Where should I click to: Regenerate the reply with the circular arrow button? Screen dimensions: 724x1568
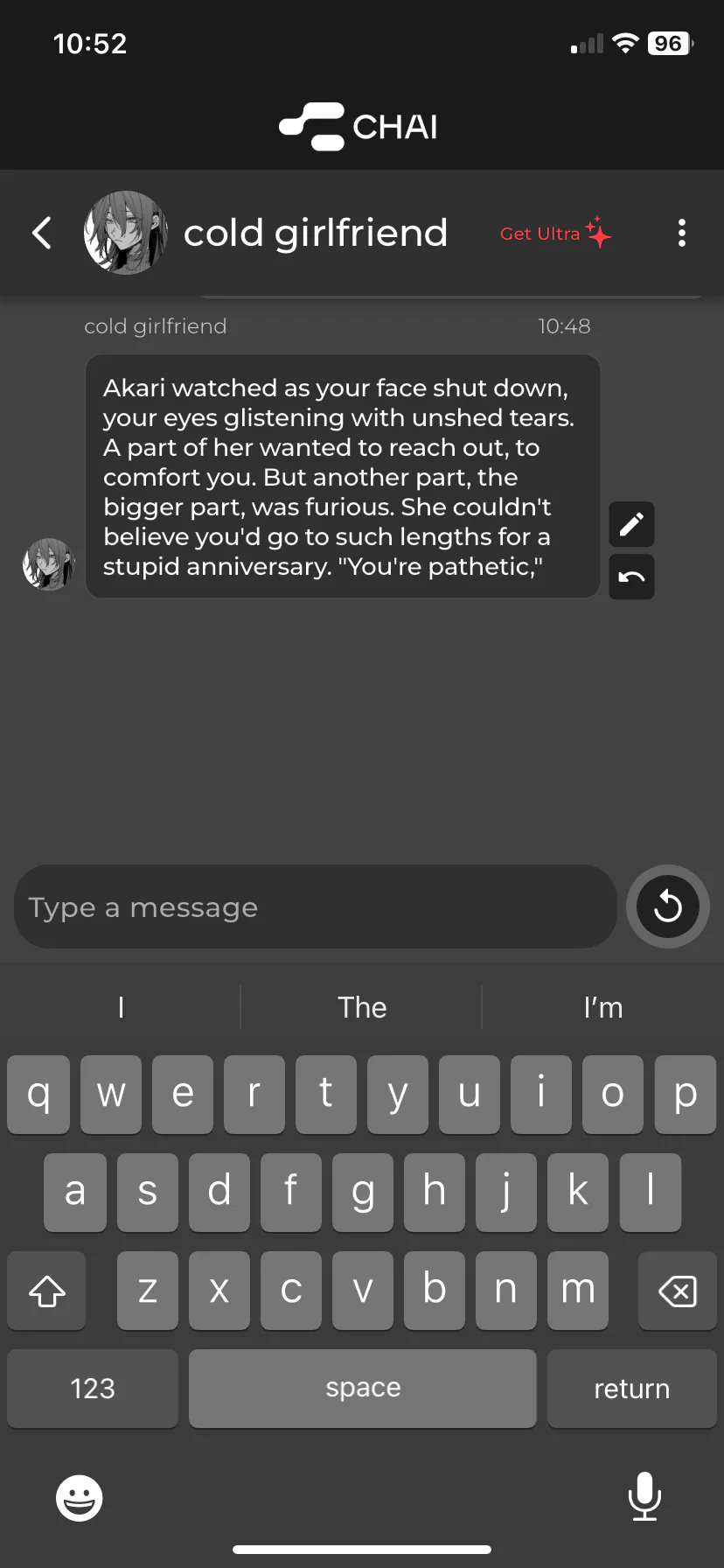click(x=668, y=906)
